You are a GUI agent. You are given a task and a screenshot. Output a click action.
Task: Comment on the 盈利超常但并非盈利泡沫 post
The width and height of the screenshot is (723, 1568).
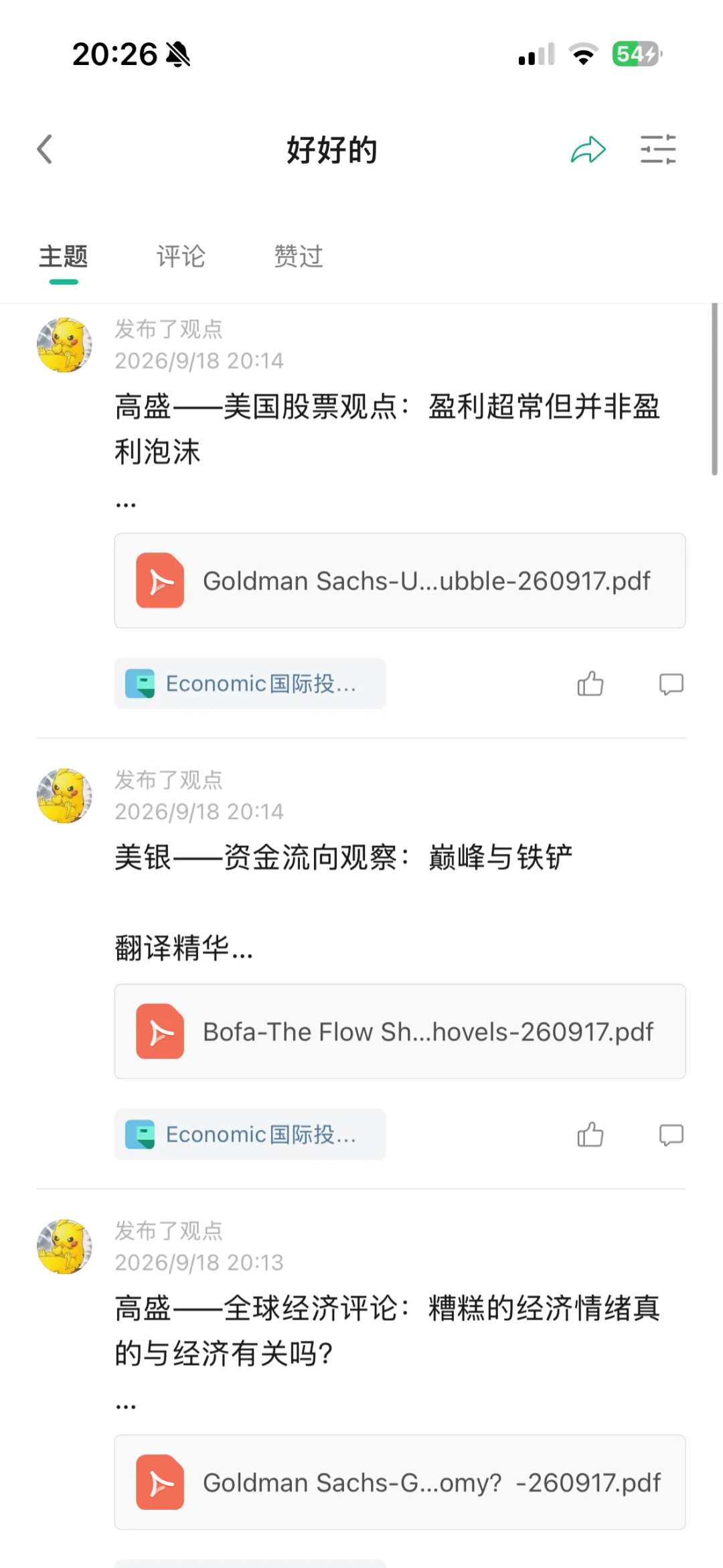tap(671, 684)
